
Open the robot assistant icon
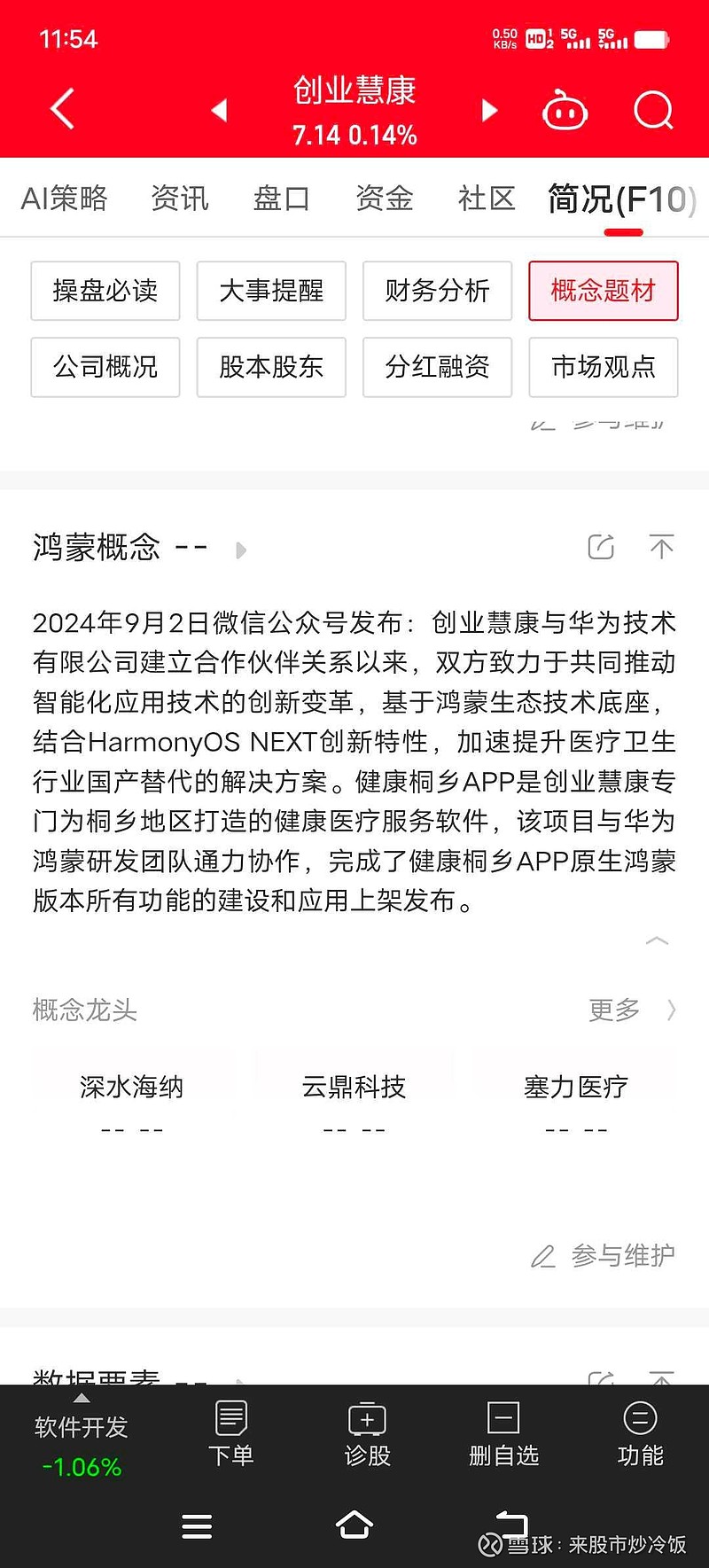click(x=565, y=111)
